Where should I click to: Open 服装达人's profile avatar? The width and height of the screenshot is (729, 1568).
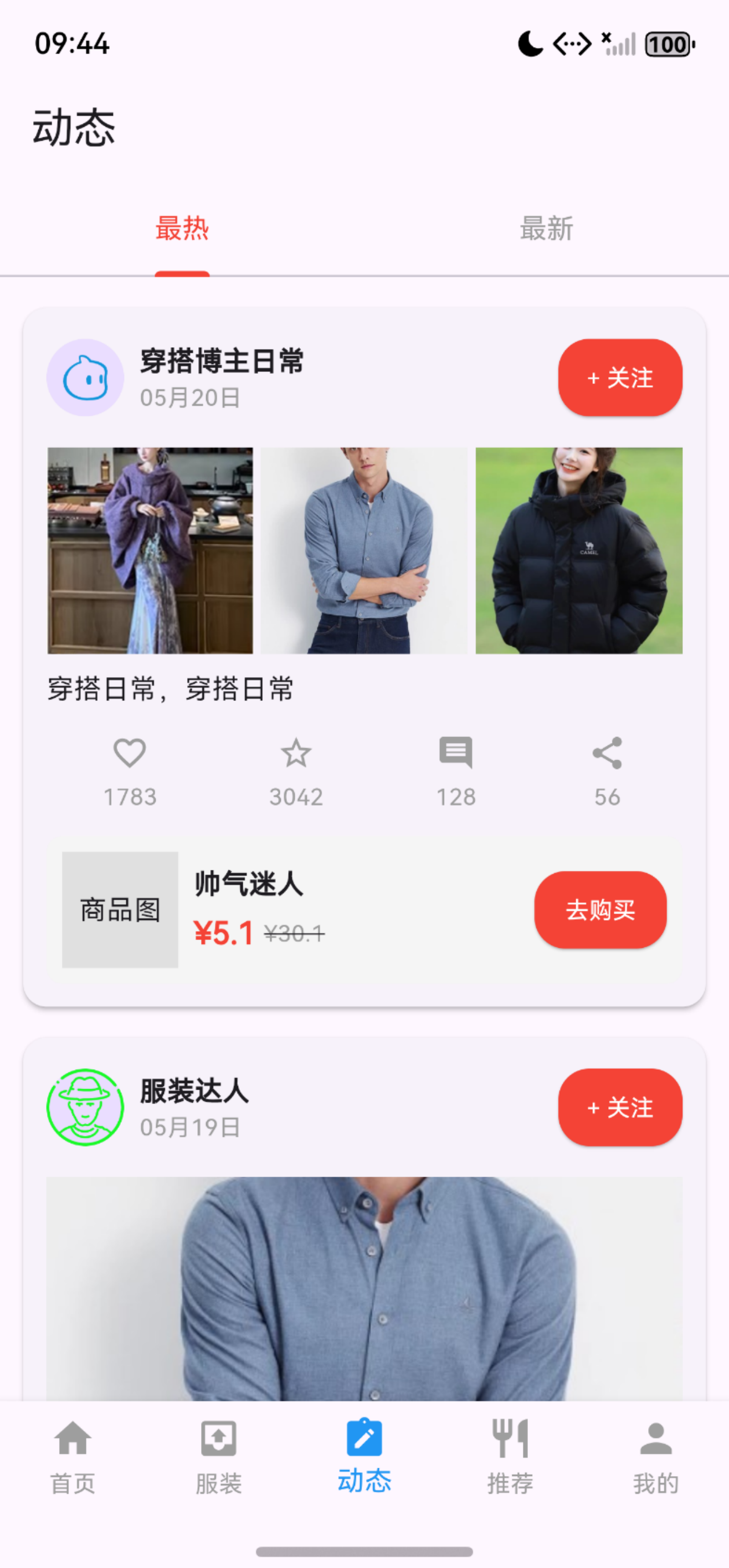tap(85, 1107)
